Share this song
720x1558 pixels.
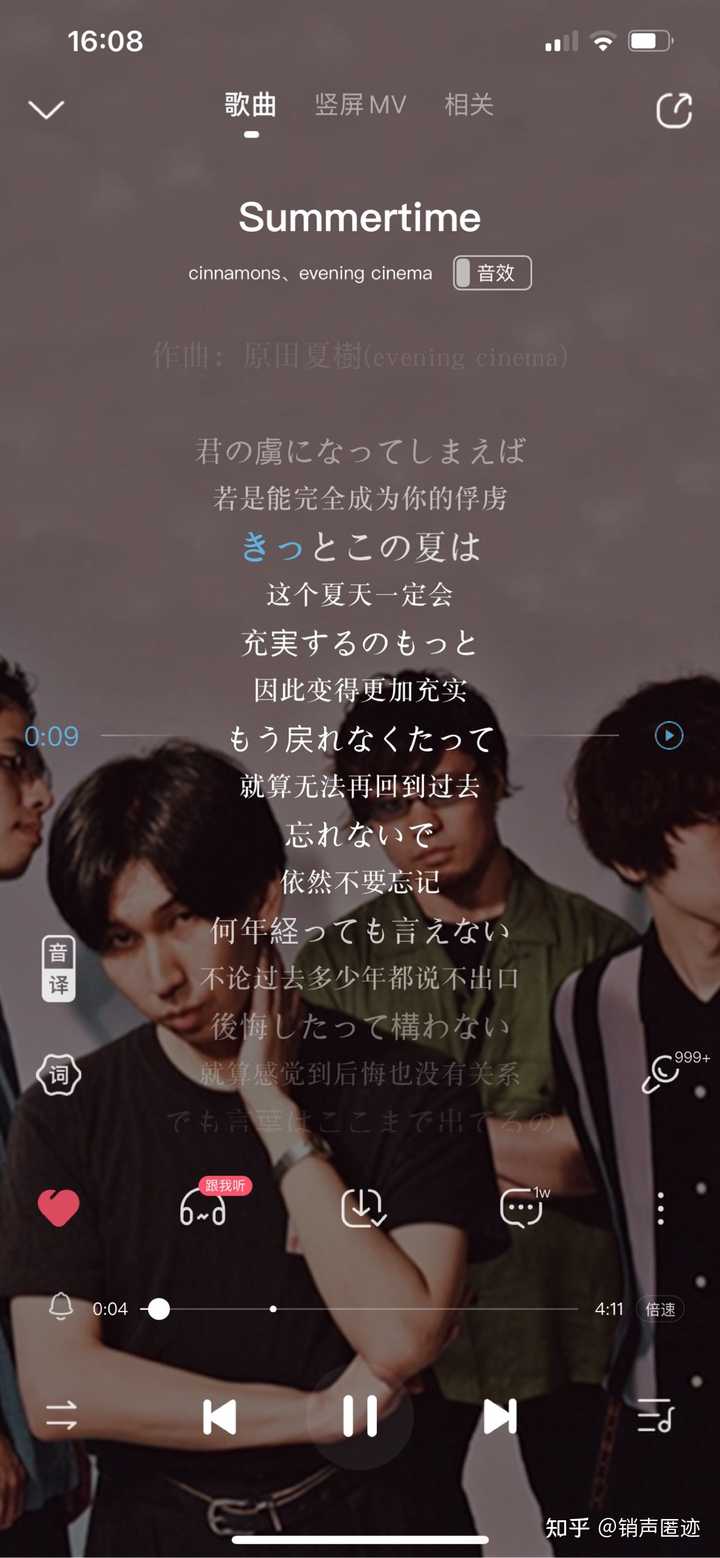[674, 110]
